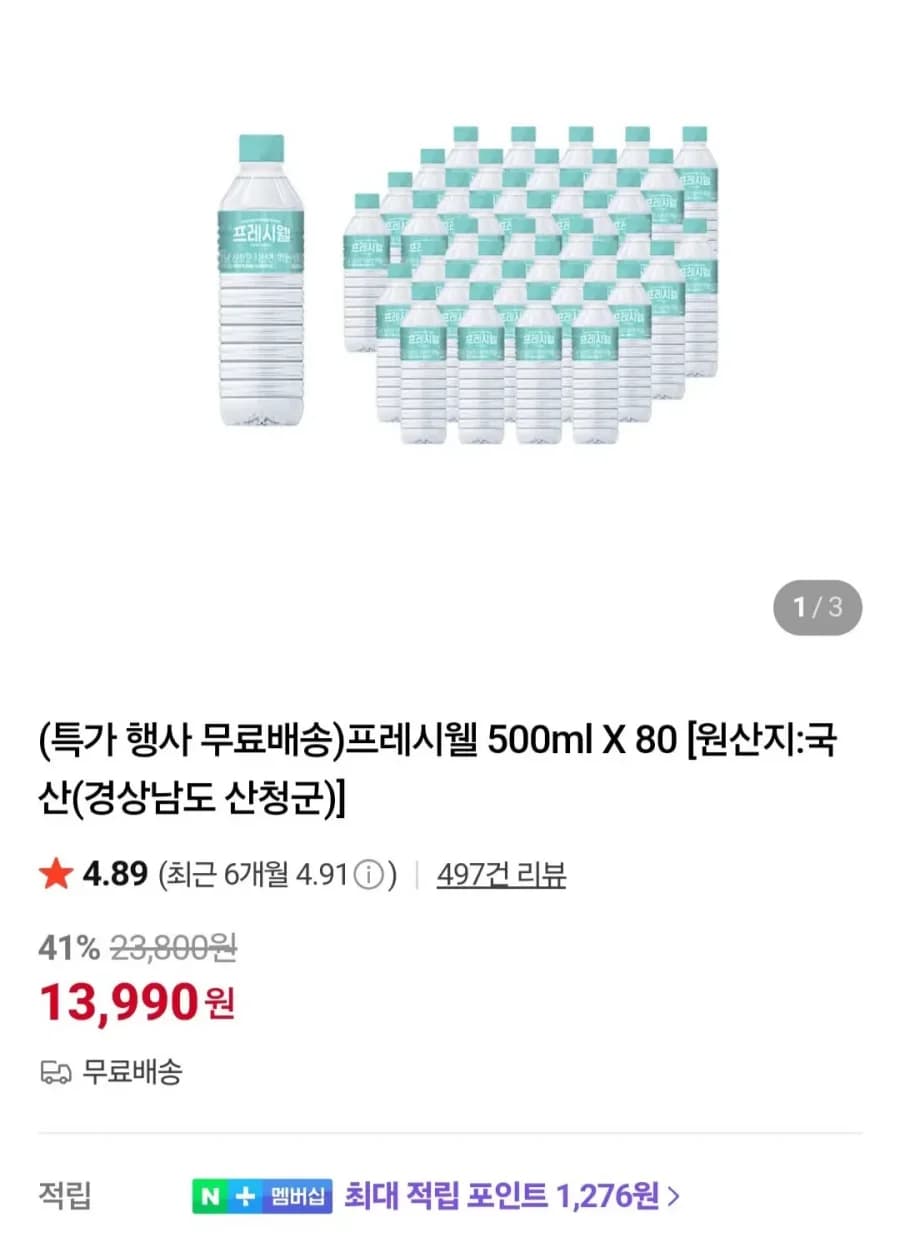Click the 1/3 image page indicator
This screenshot has width=900, height=1247.
pyautogui.click(x=817, y=608)
